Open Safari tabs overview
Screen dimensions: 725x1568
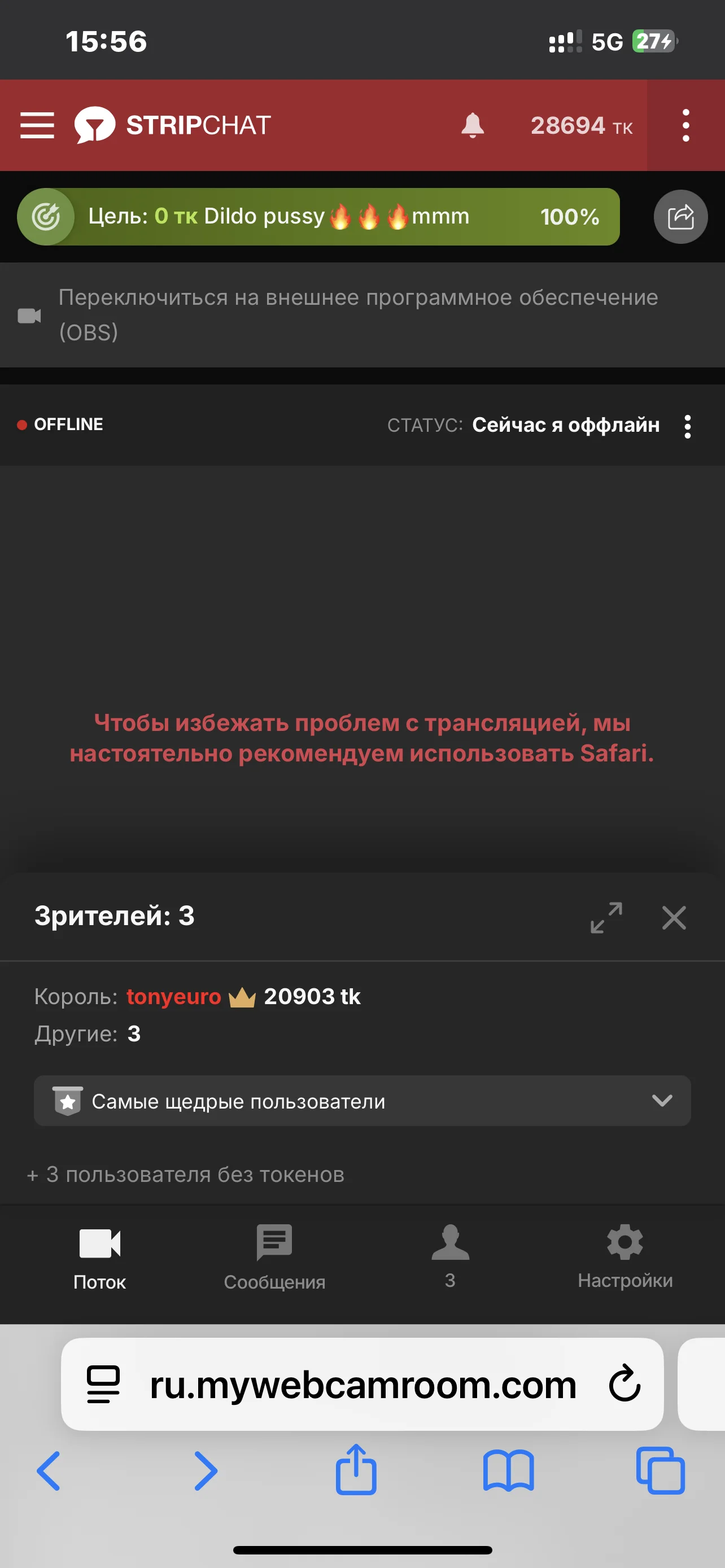[x=661, y=1470]
